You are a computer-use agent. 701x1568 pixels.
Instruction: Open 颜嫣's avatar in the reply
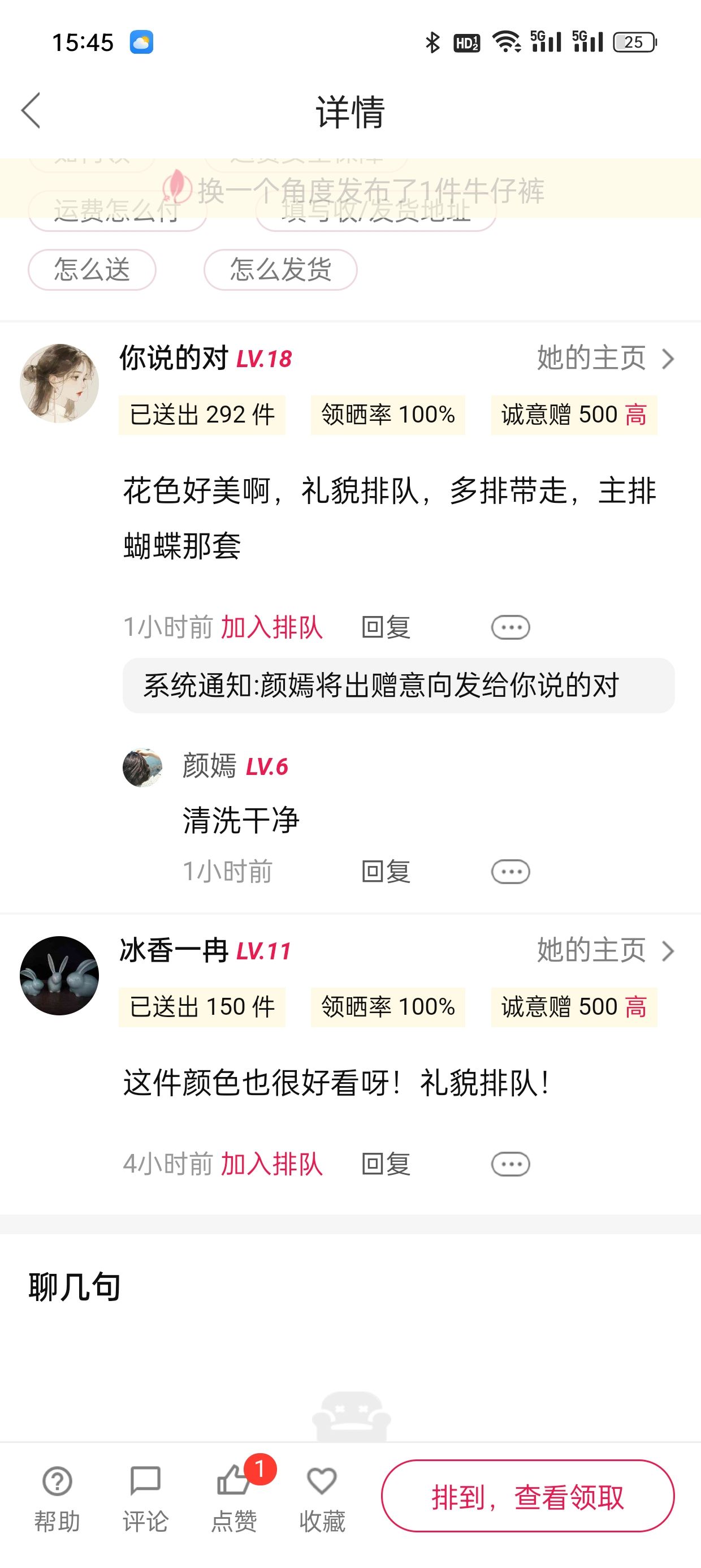(142, 768)
